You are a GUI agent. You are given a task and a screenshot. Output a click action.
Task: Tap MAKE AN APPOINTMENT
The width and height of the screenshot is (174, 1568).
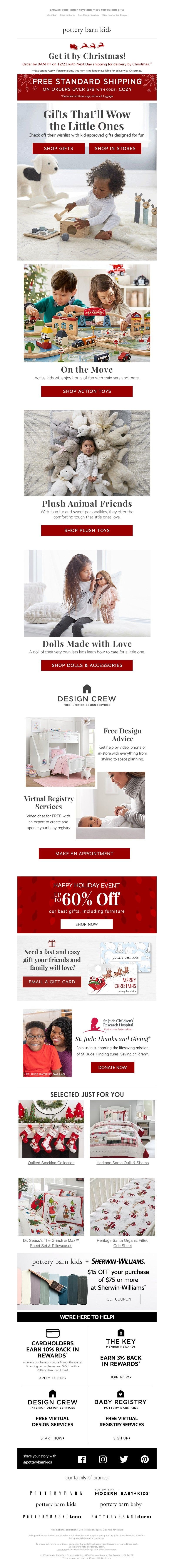click(84, 853)
